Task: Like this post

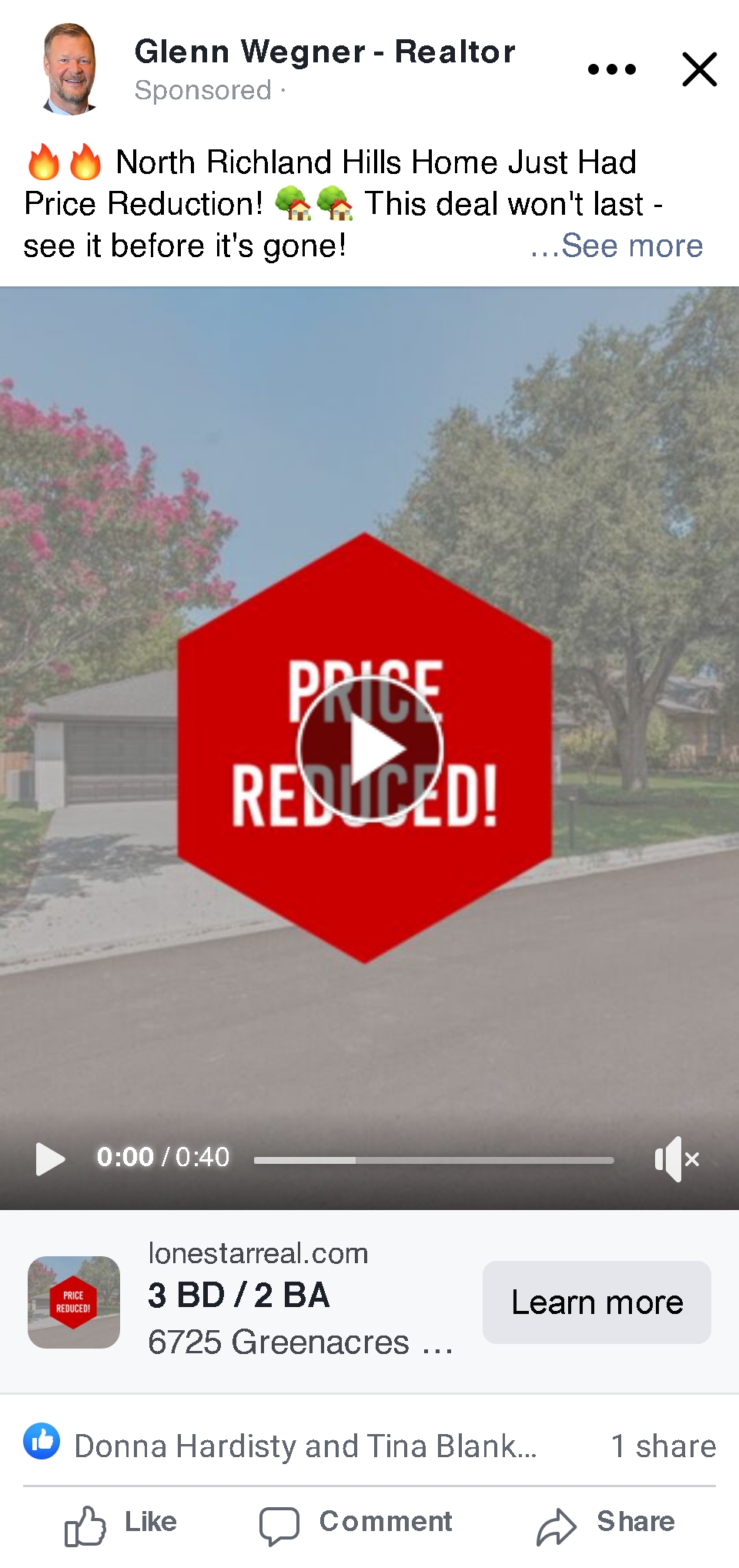Action: 122,1523
